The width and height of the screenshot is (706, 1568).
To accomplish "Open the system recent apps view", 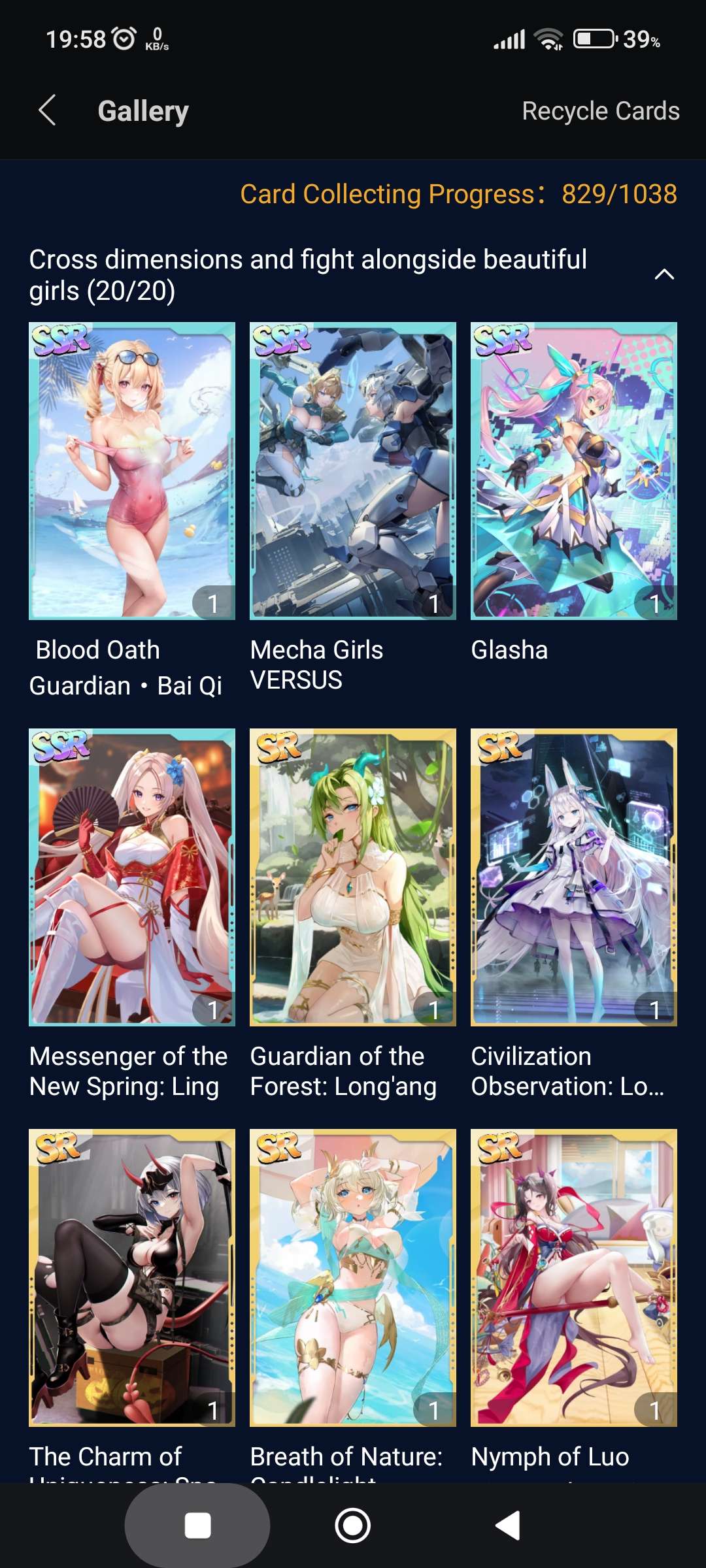I will (x=197, y=1526).
